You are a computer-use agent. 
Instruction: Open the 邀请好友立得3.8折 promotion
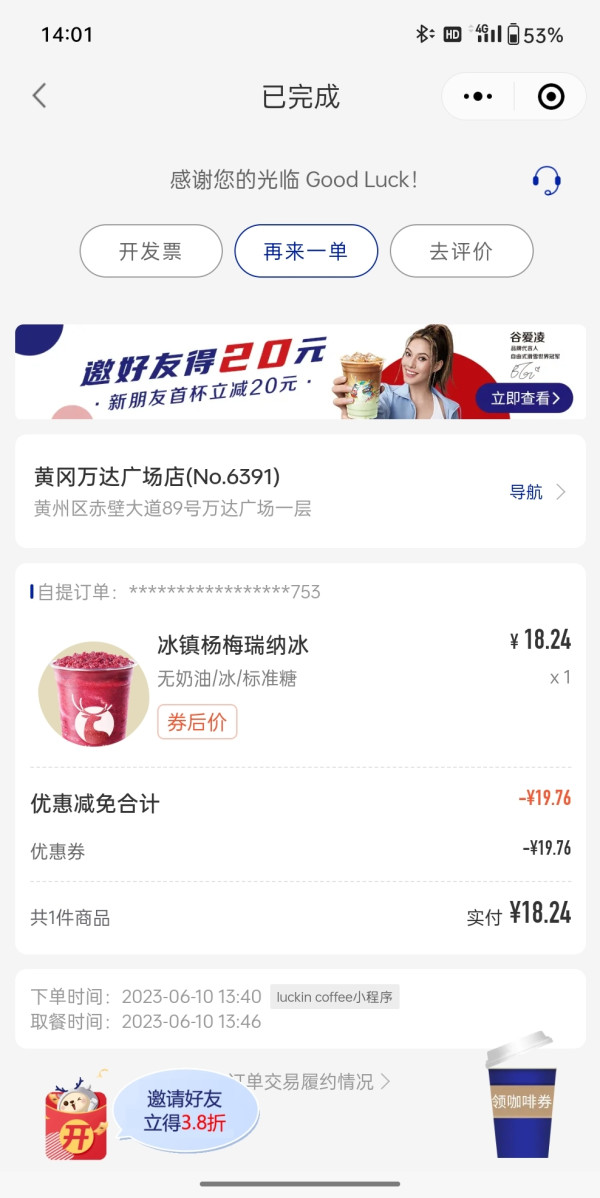click(x=186, y=1110)
